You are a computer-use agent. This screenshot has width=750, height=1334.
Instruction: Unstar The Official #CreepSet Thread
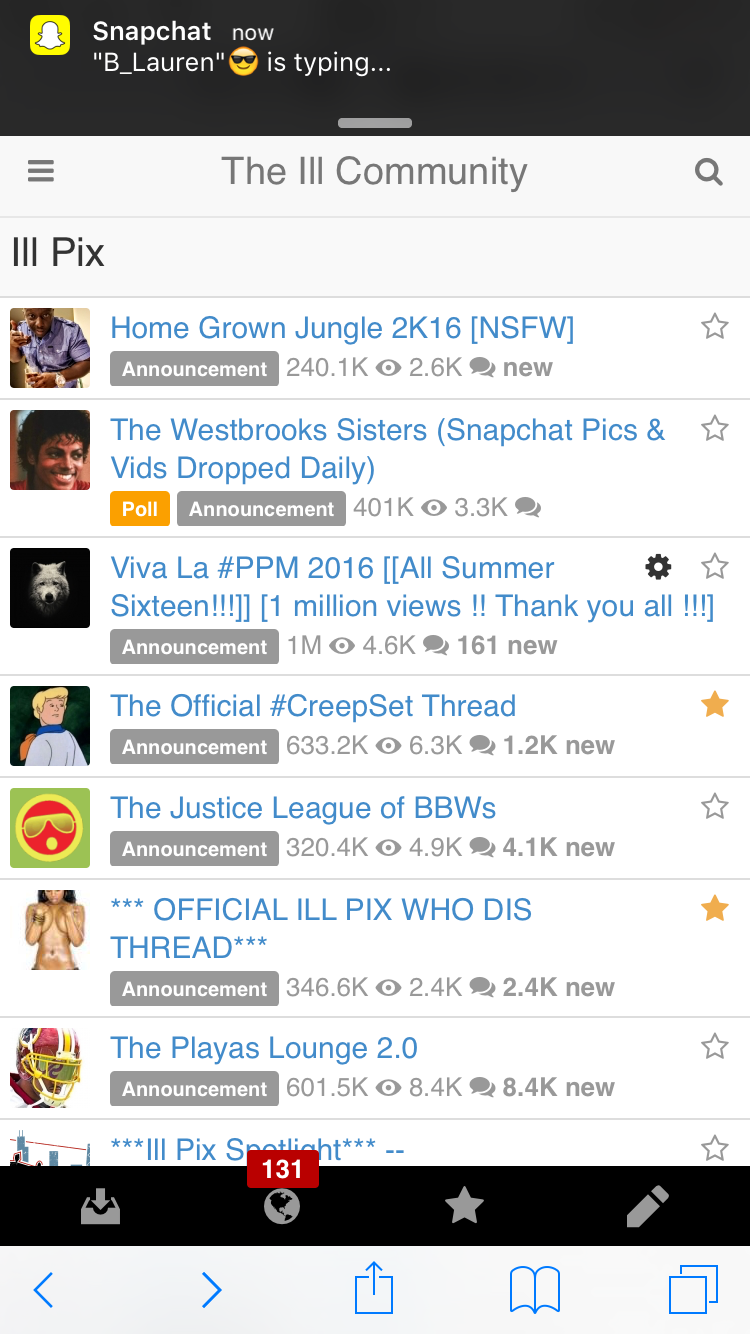click(714, 704)
